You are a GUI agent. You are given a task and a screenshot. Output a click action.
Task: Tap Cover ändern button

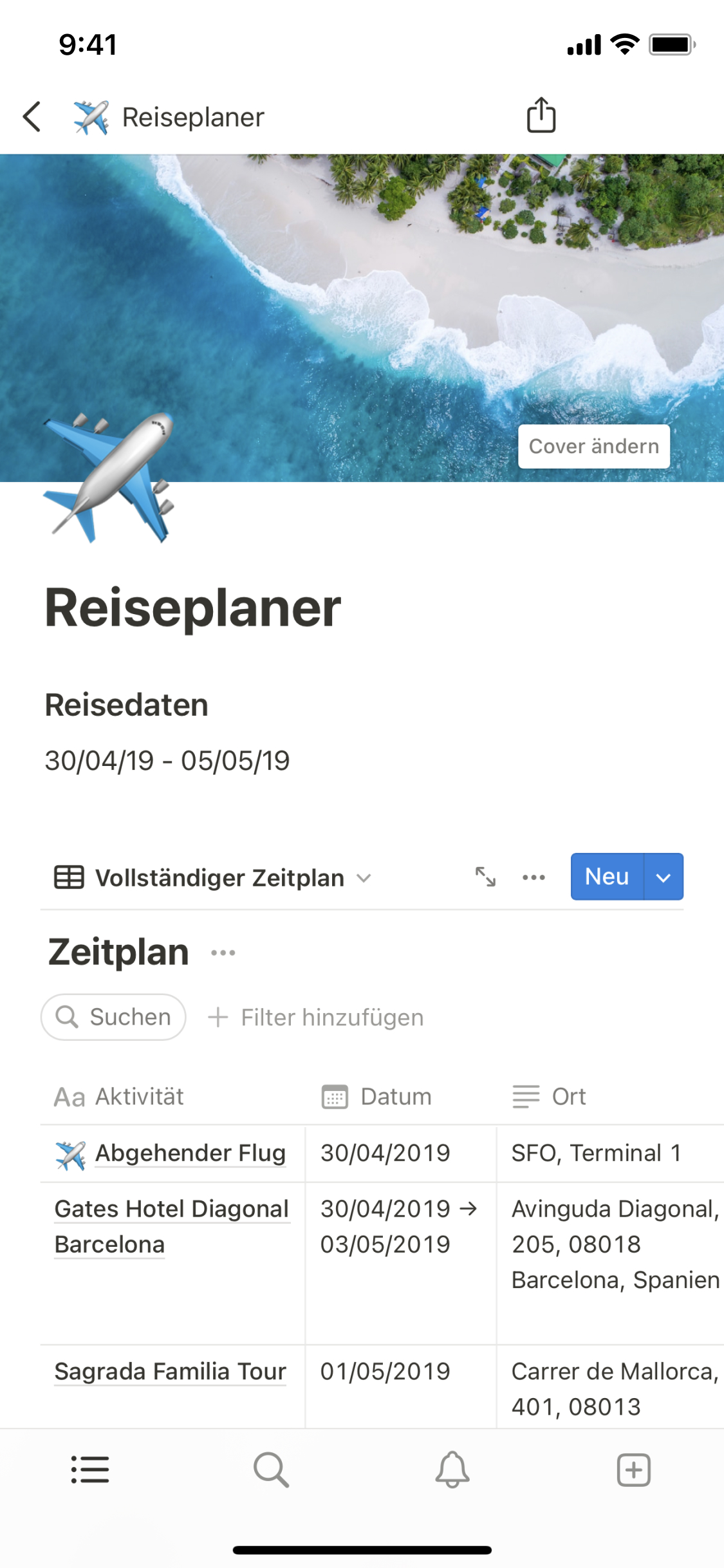(593, 446)
